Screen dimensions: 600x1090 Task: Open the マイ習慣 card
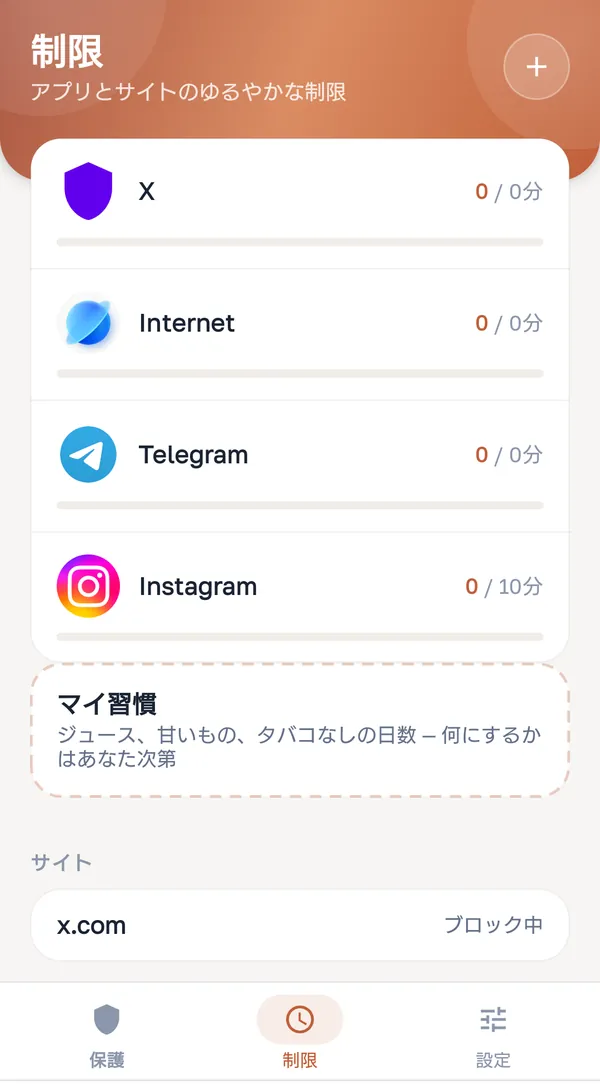[x=300, y=729]
